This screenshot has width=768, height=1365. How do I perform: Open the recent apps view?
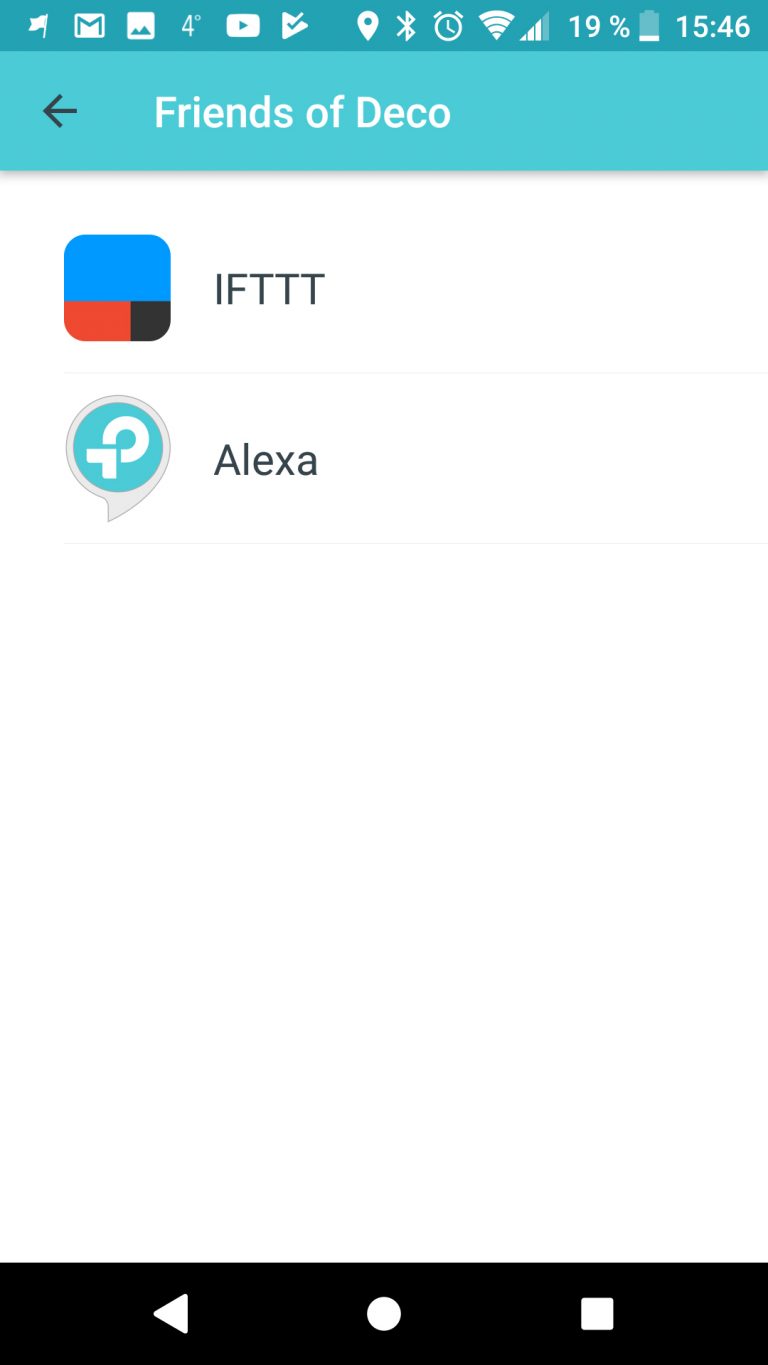click(x=597, y=1313)
